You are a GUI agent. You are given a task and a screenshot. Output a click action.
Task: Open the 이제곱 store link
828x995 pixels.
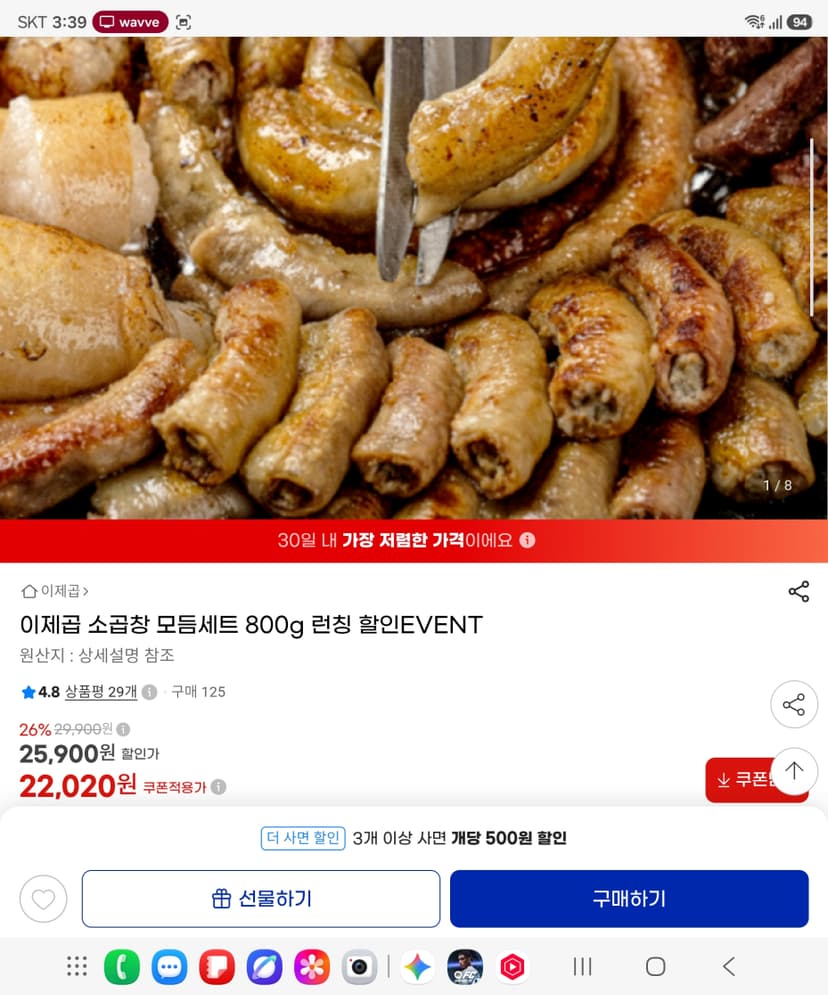click(x=55, y=591)
